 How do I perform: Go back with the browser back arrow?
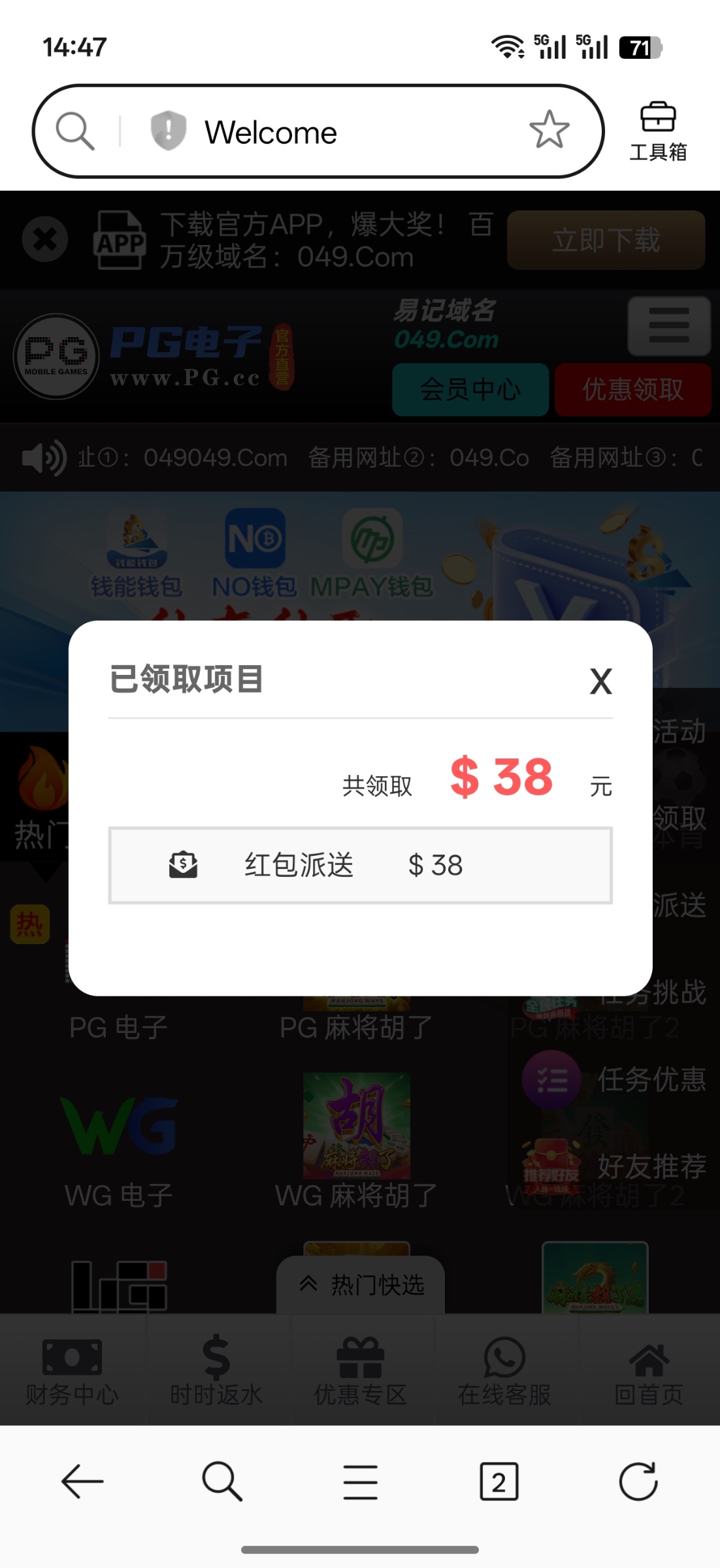coord(82,1481)
